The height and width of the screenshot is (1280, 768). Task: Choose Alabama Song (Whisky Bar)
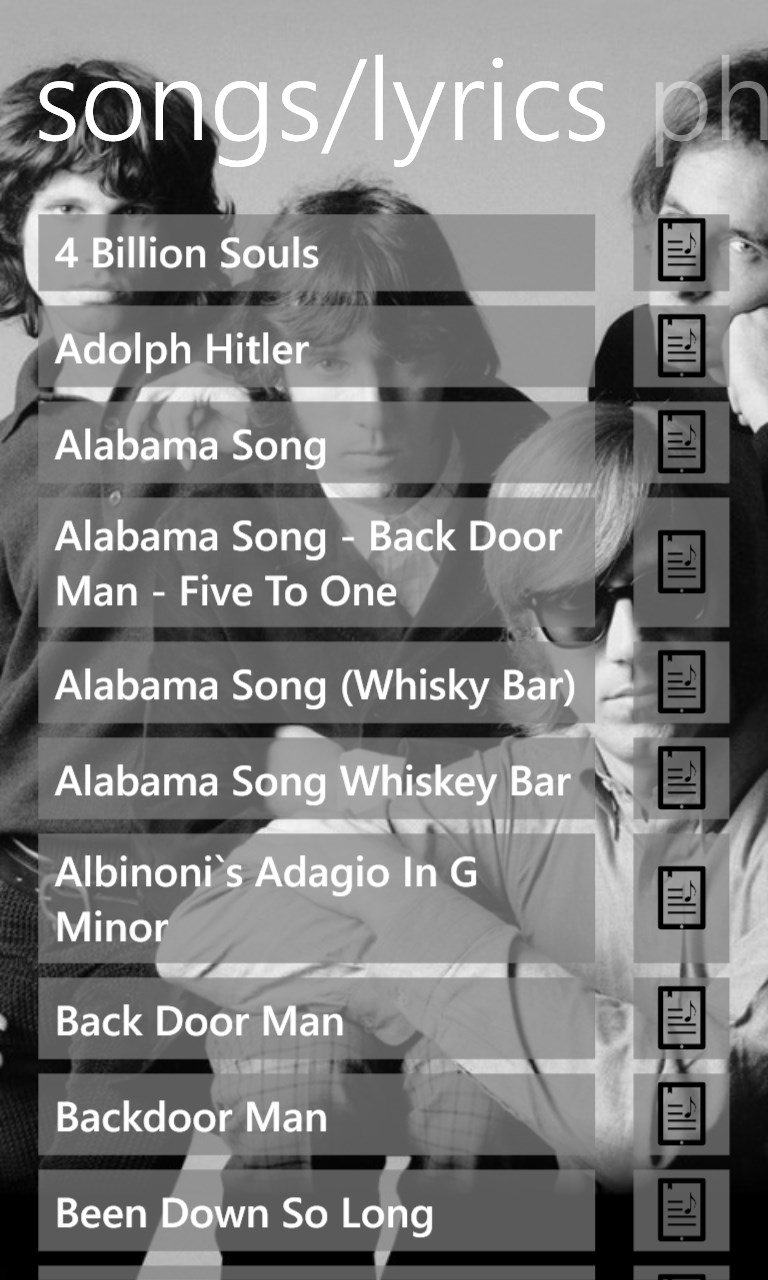pos(316,685)
